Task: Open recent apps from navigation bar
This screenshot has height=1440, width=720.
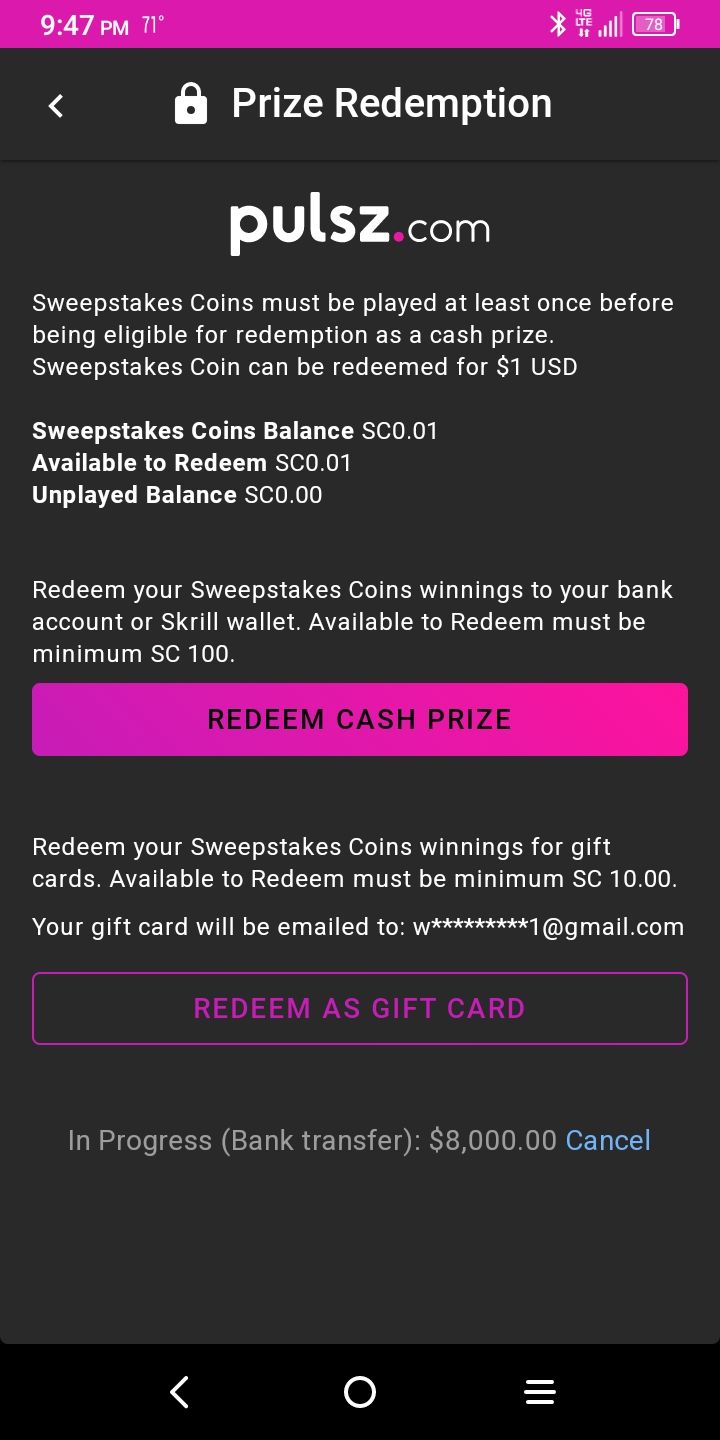Action: [x=540, y=1392]
